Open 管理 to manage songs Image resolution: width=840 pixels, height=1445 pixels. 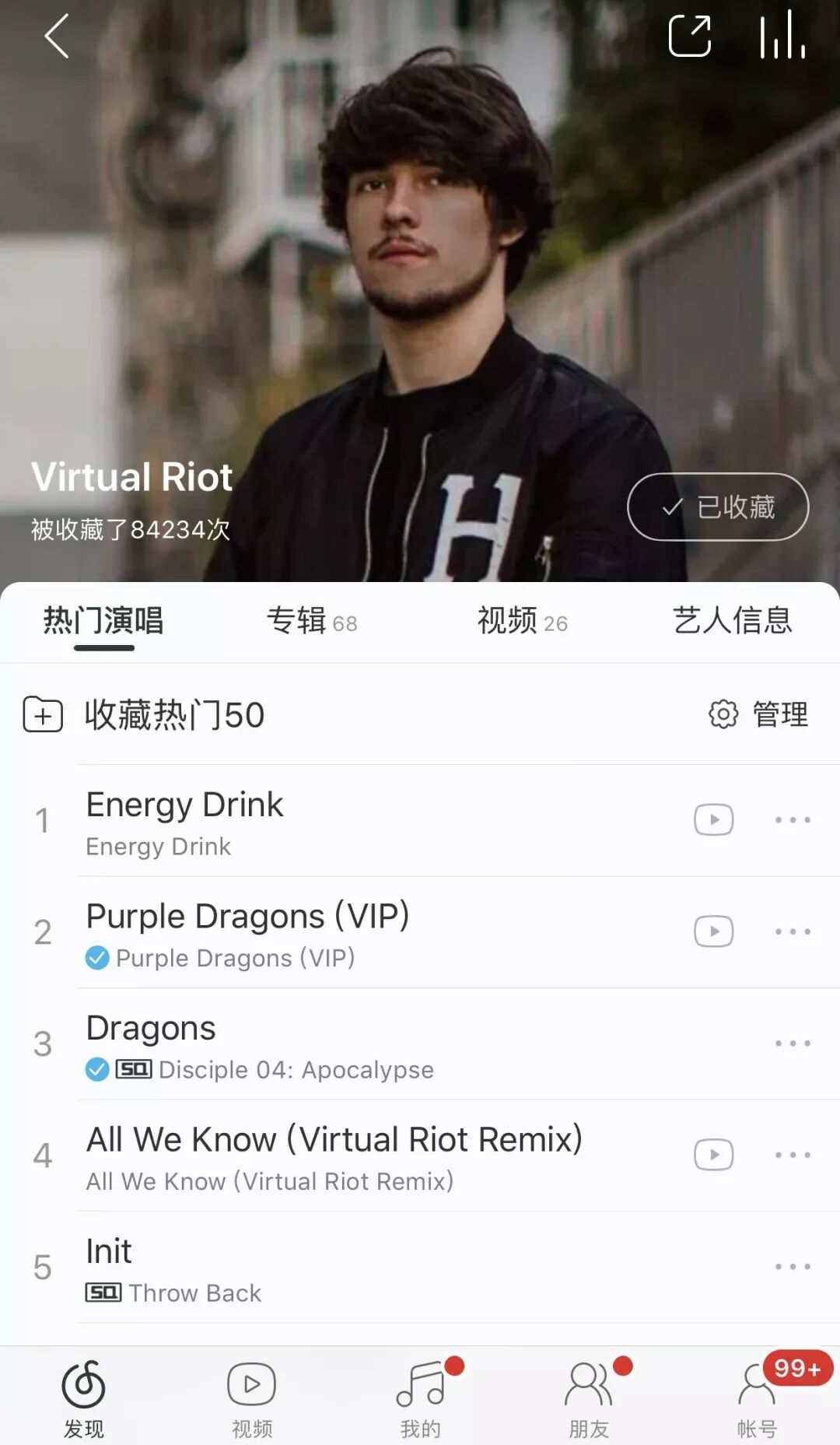click(x=758, y=714)
